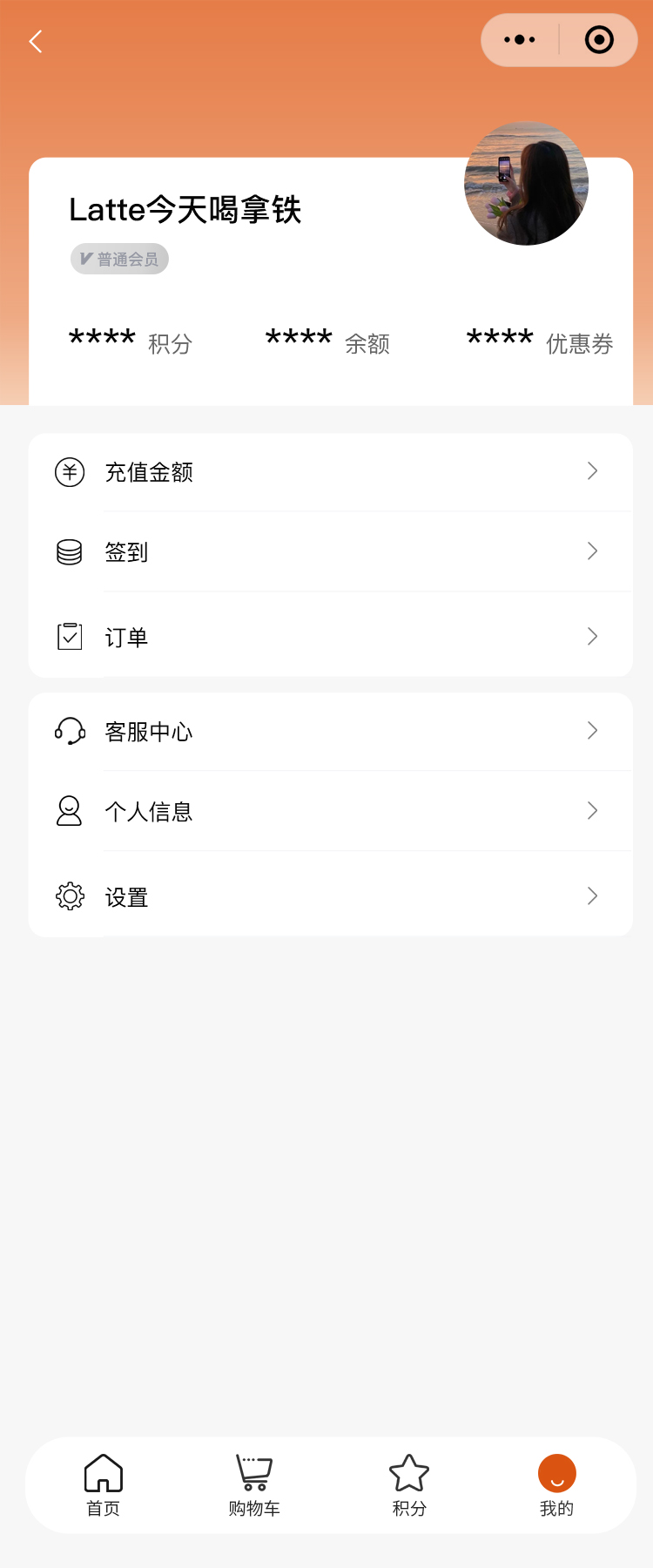653x1568 pixels.
Task: View the 优惠券 coupons
Action: (x=540, y=341)
